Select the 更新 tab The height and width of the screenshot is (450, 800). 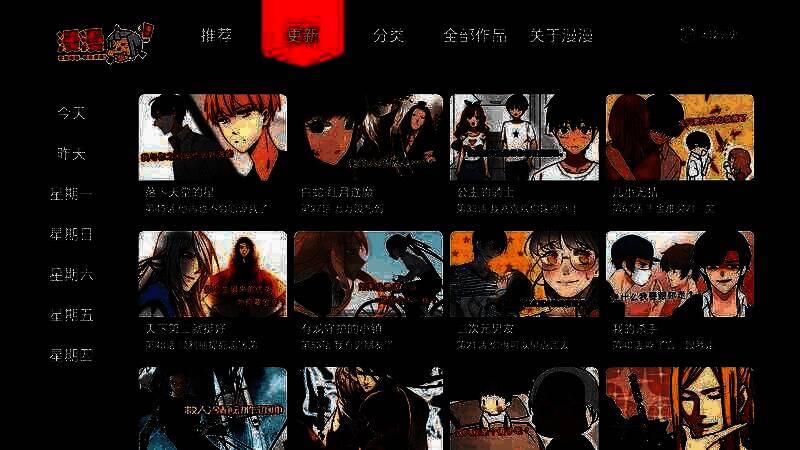(302, 35)
